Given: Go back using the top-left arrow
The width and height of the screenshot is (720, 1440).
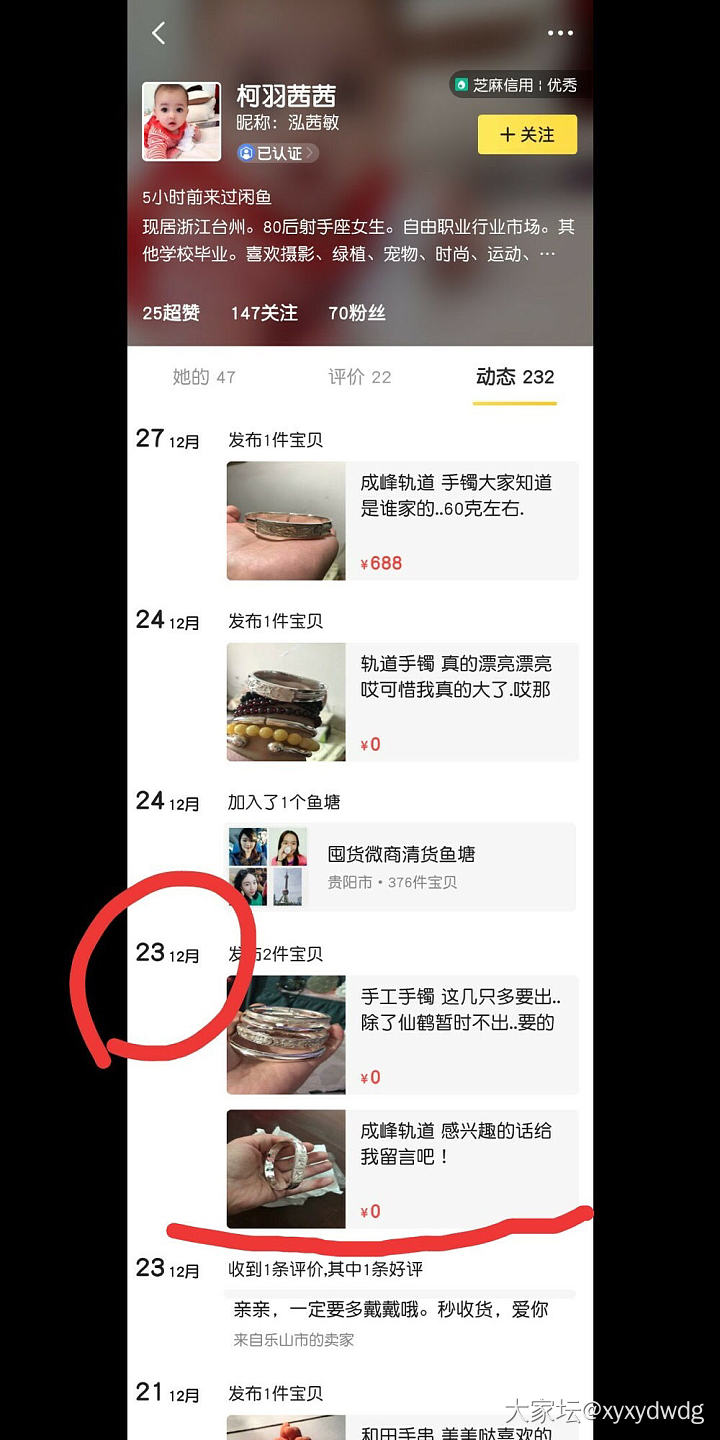Looking at the screenshot, I should (158, 33).
